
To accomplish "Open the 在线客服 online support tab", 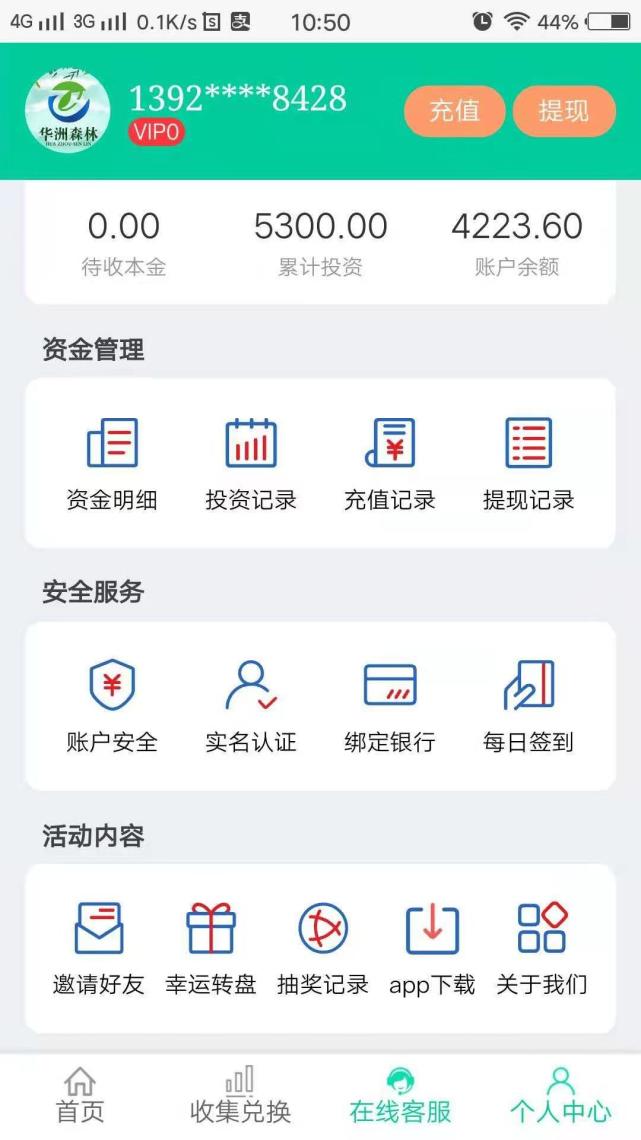I will point(400,1096).
